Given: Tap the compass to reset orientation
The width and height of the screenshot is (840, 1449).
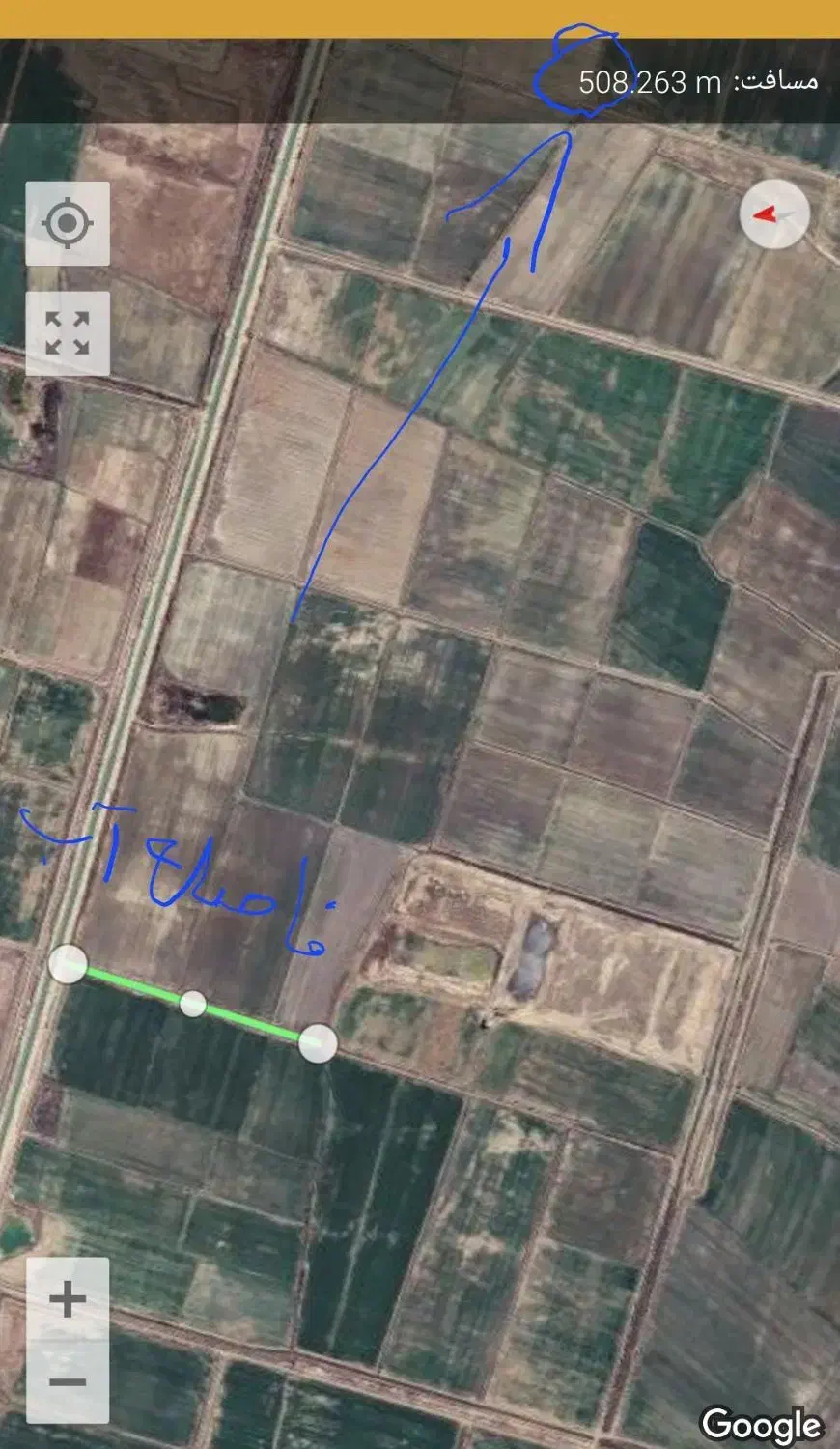Looking at the screenshot, I should [773, 214].
